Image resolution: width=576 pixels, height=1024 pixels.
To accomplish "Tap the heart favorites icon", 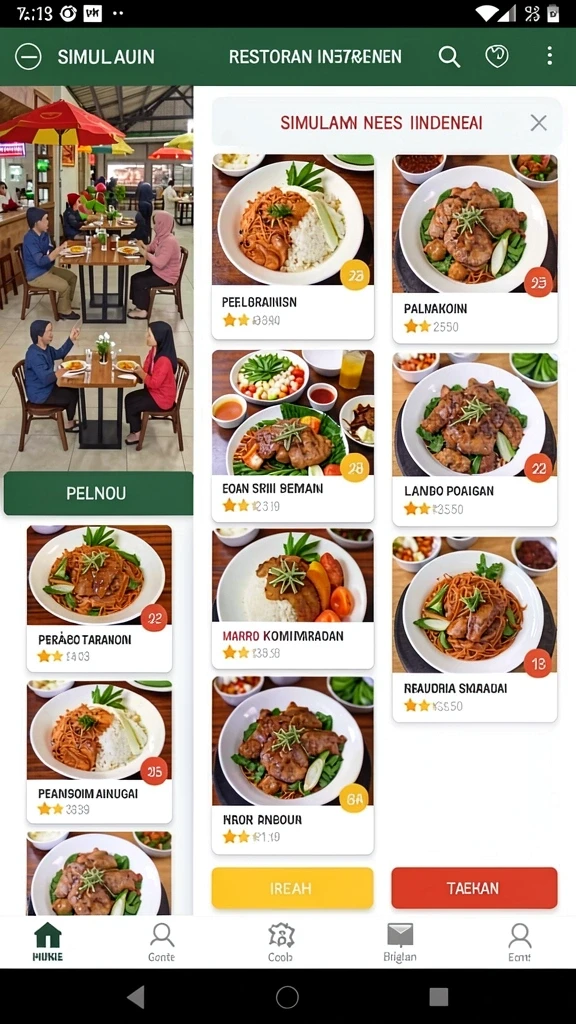I will pyautogui.click(x=497, y=56).
